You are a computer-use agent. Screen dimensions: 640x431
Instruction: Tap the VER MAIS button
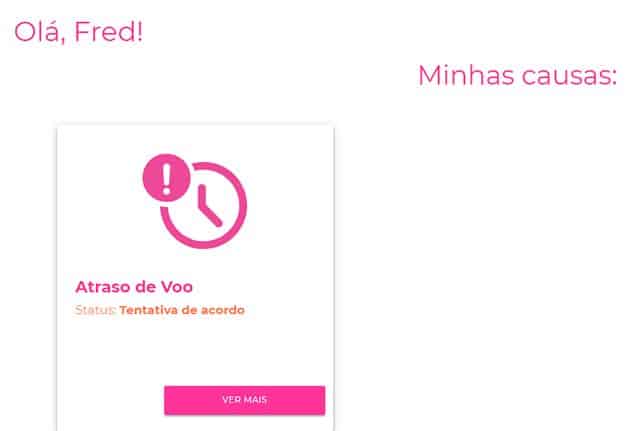pos(244,400)
